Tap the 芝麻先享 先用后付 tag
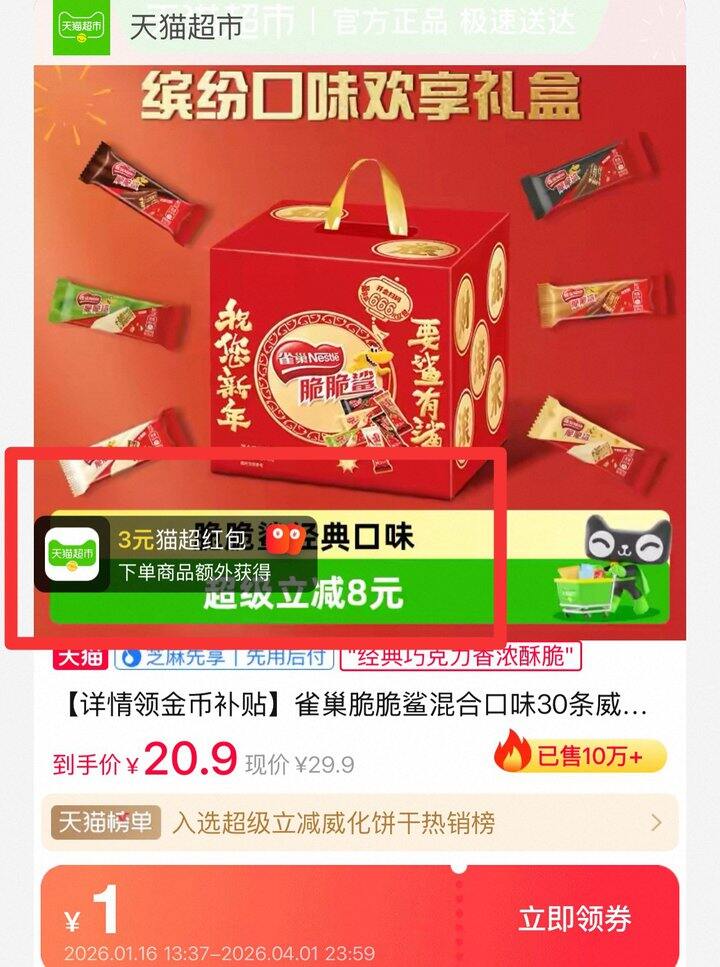The height and width of the screenshot is (967, 720). [x=224, y=657]
